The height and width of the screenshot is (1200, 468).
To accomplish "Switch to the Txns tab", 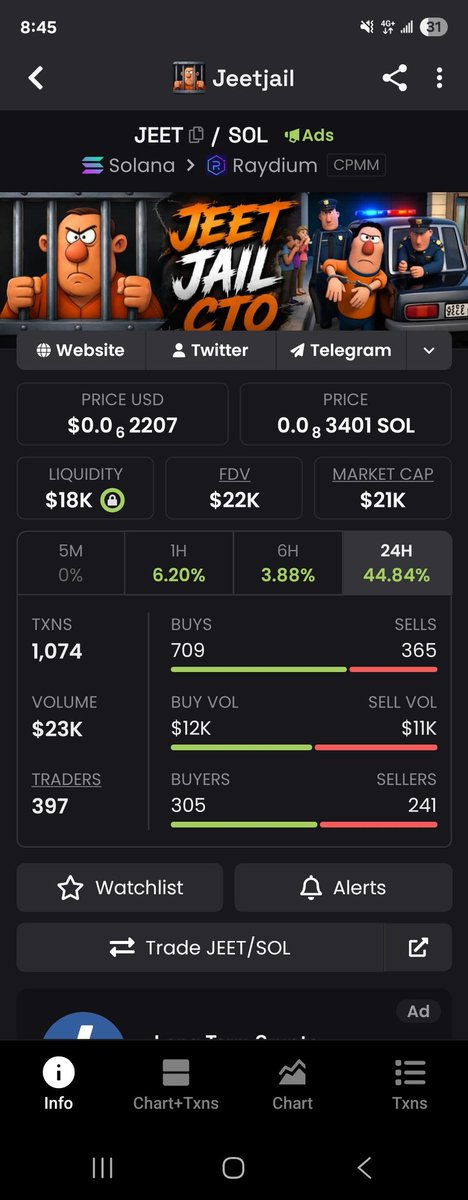I will tap(410, 1085).
